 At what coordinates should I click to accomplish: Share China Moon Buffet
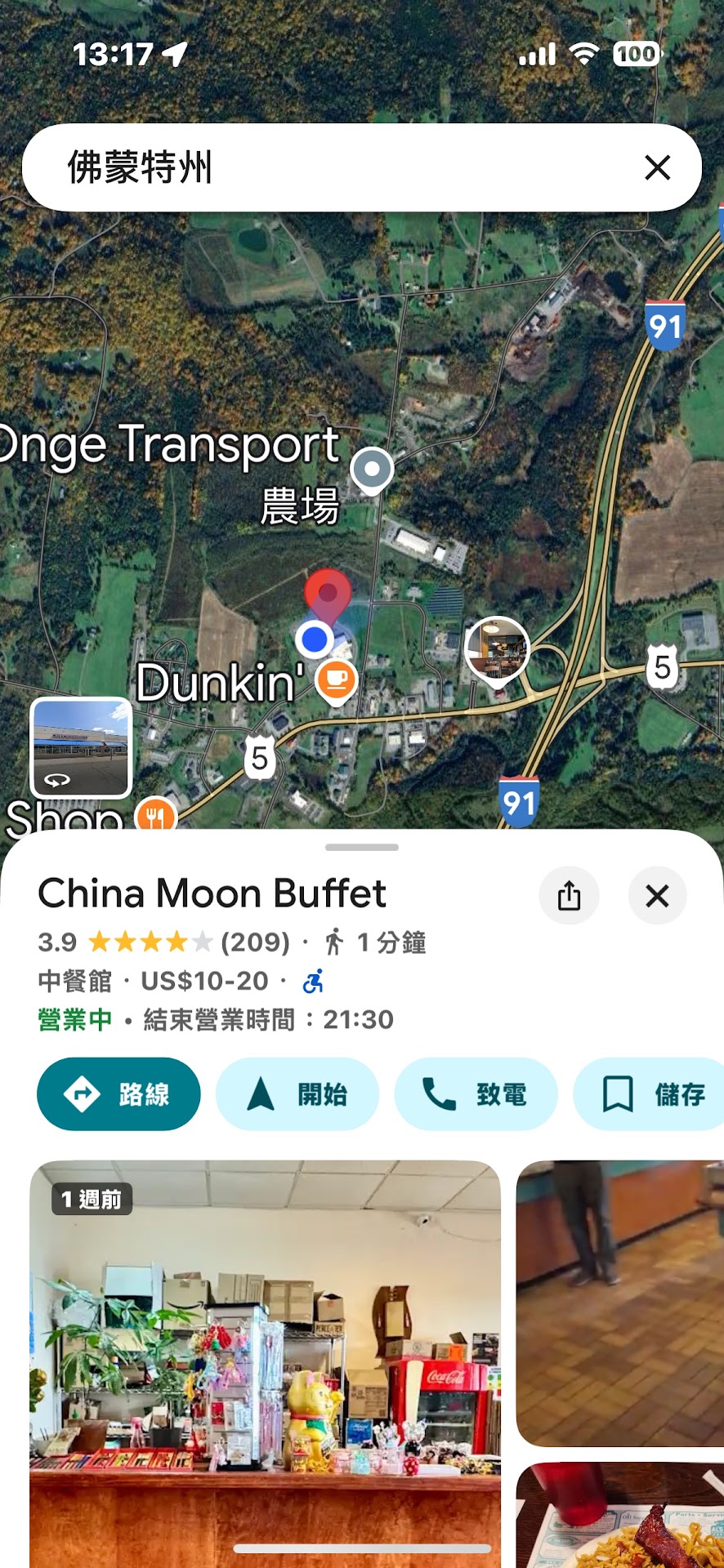coord(570,896)
